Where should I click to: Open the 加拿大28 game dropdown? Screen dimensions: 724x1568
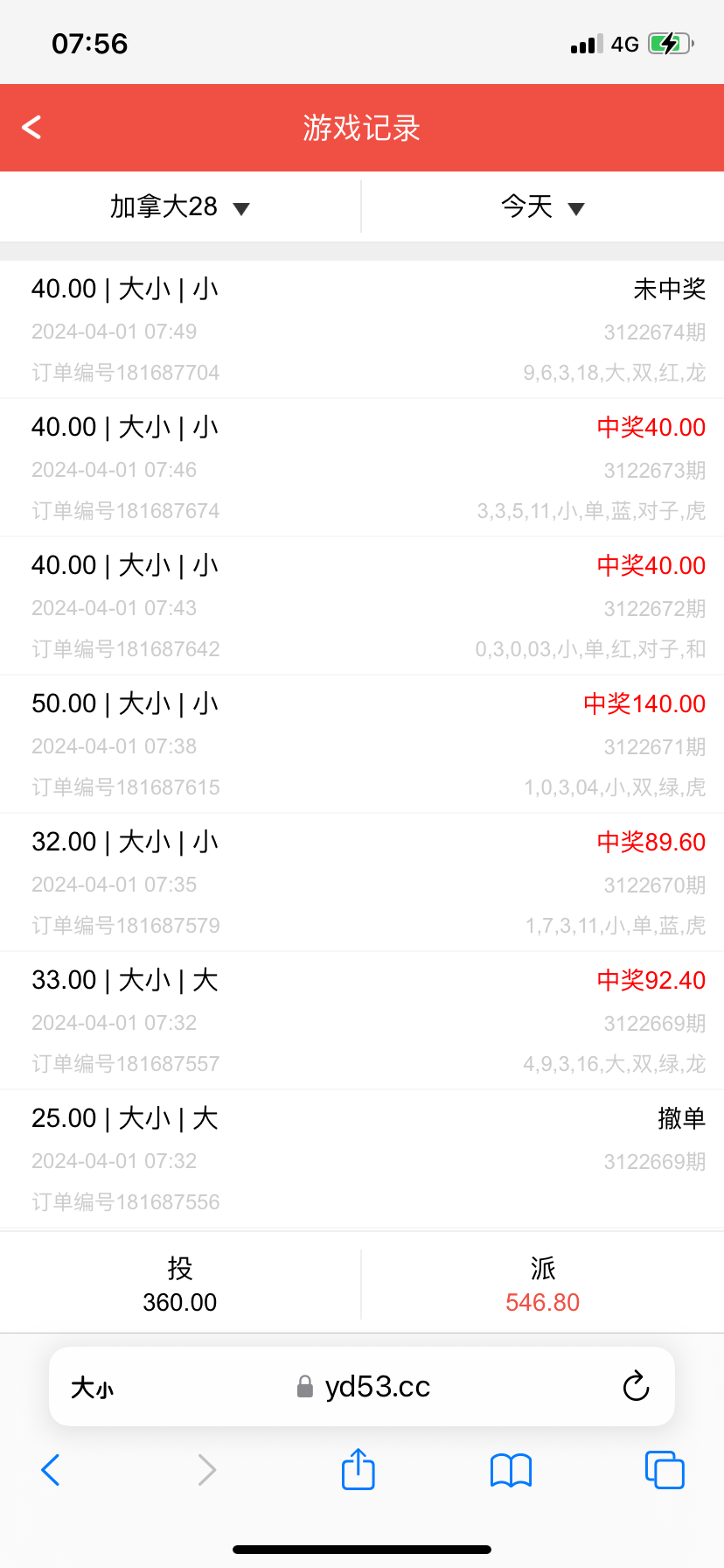click(180, 207)
